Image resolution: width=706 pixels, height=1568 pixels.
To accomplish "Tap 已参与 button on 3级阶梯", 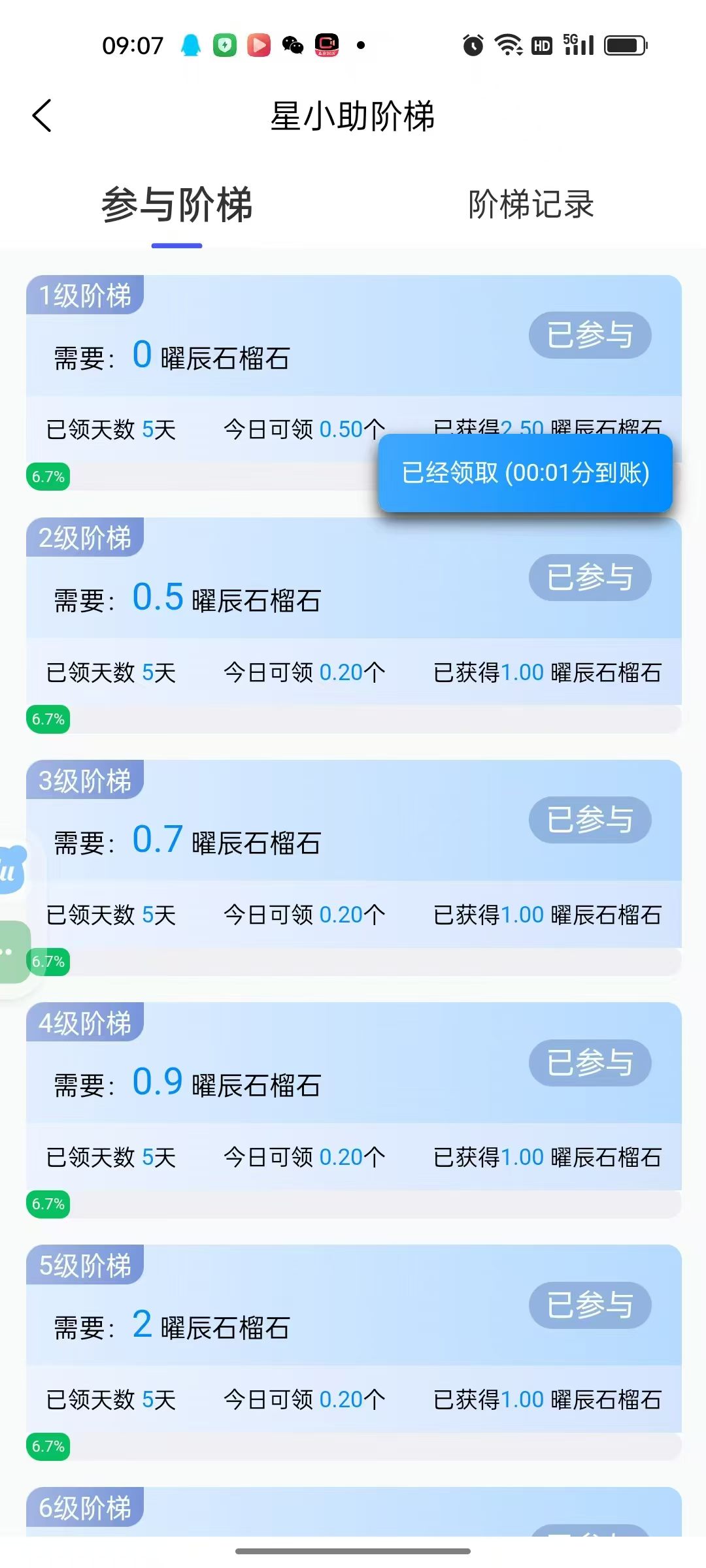I will click(x=590, y=820).
